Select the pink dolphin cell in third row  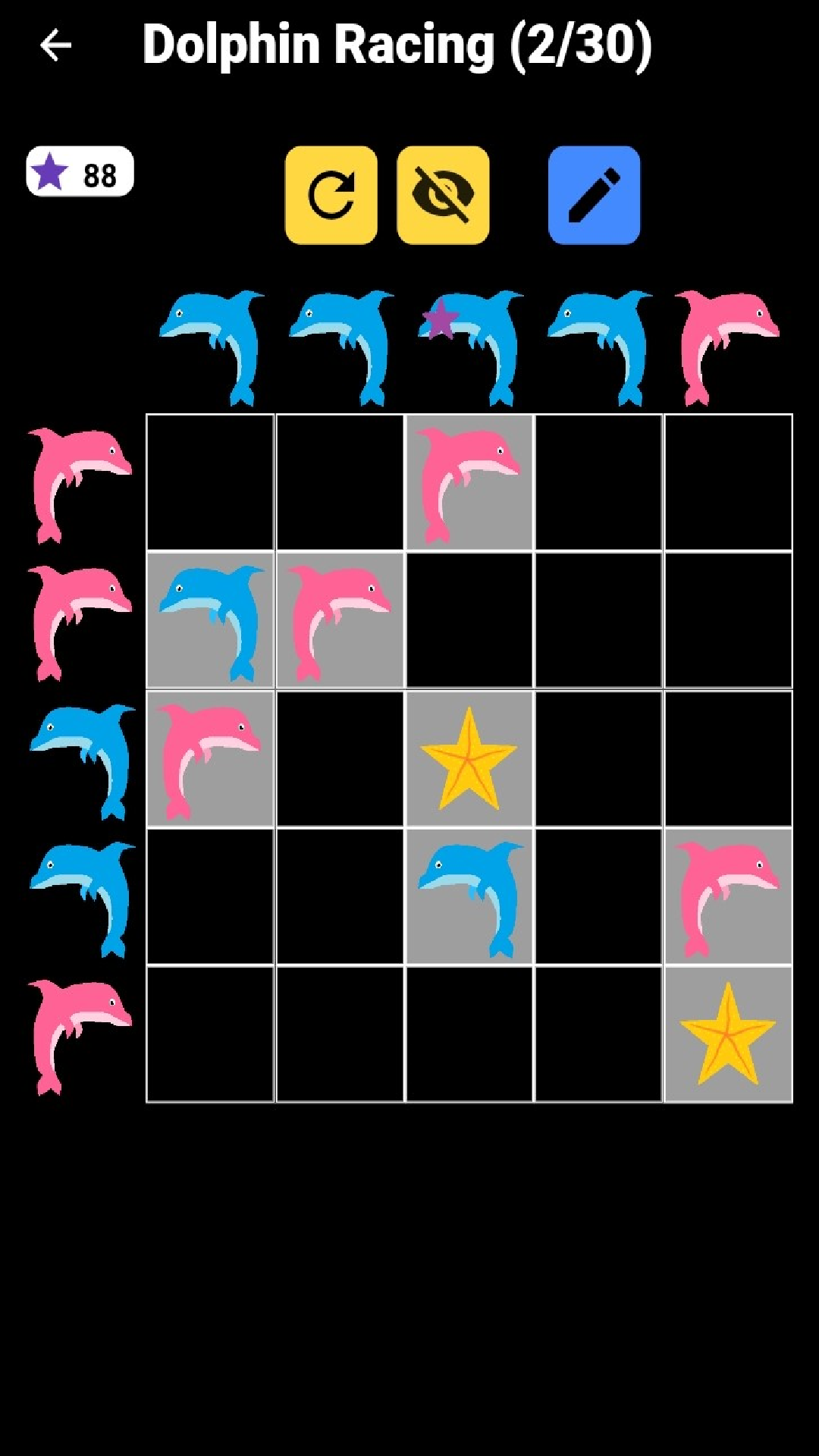210,758
